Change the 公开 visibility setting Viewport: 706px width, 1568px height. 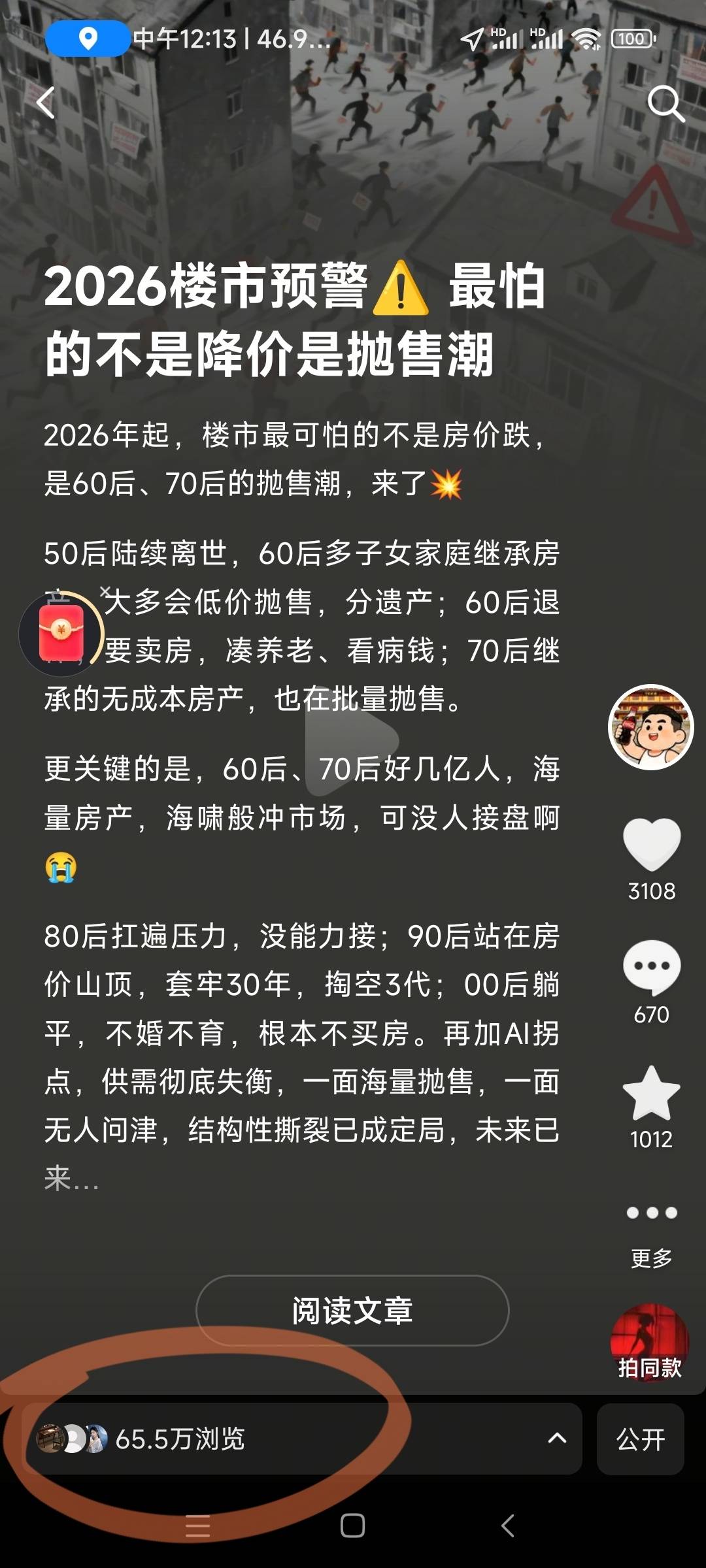[640, 1439]
